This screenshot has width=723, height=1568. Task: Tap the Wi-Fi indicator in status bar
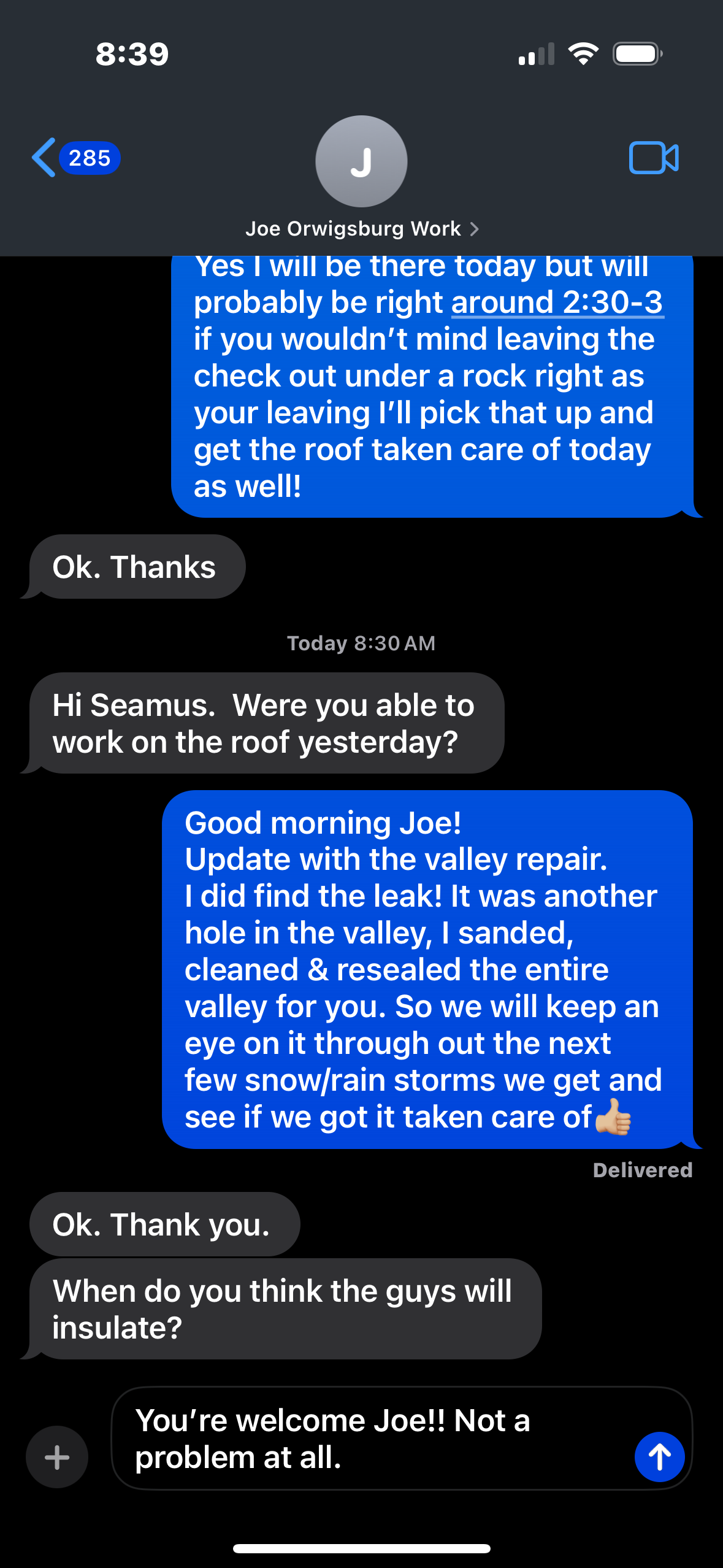(584, 53)
